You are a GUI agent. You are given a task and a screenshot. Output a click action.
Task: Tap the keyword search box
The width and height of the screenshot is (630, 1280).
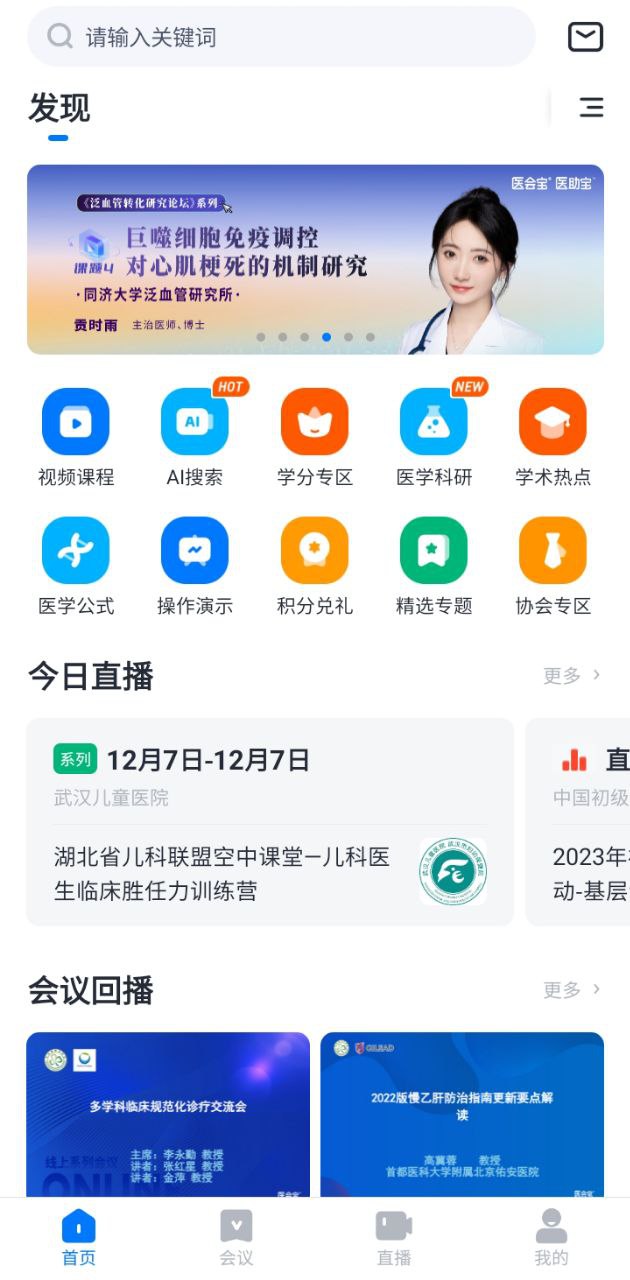pos(280,37)
